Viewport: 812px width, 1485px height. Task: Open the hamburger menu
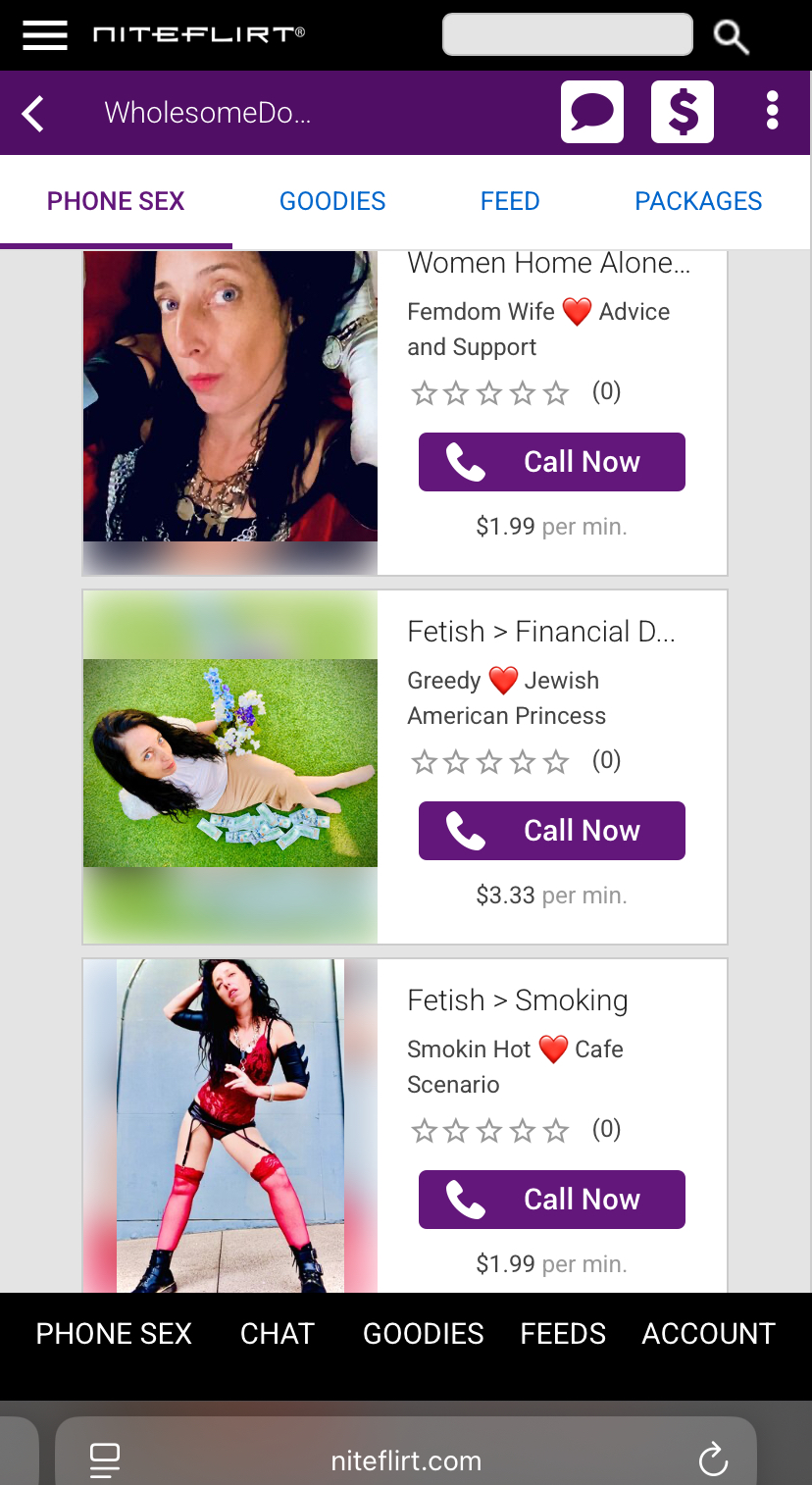click(45, 35)
